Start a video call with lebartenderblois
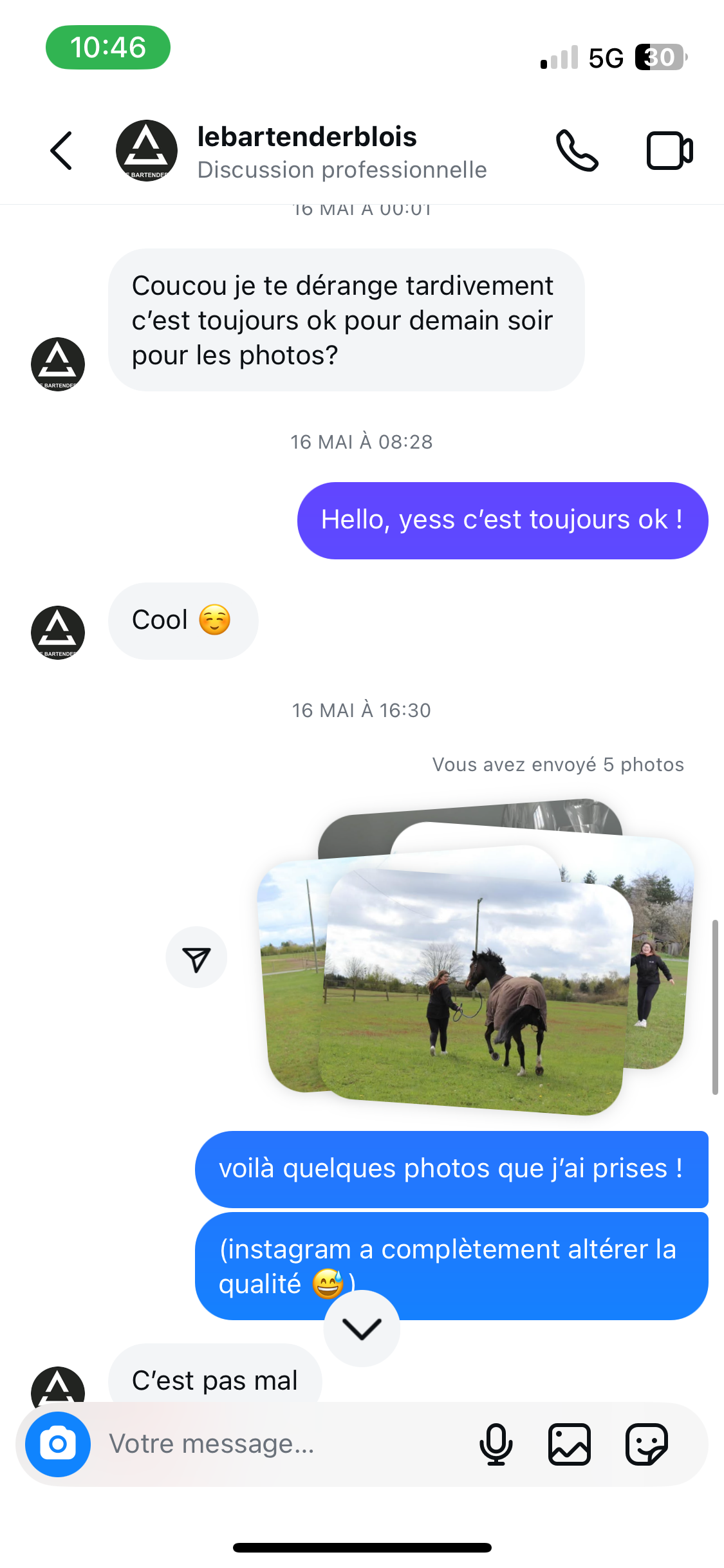The image size is (724, 1568). pos(669,151)
